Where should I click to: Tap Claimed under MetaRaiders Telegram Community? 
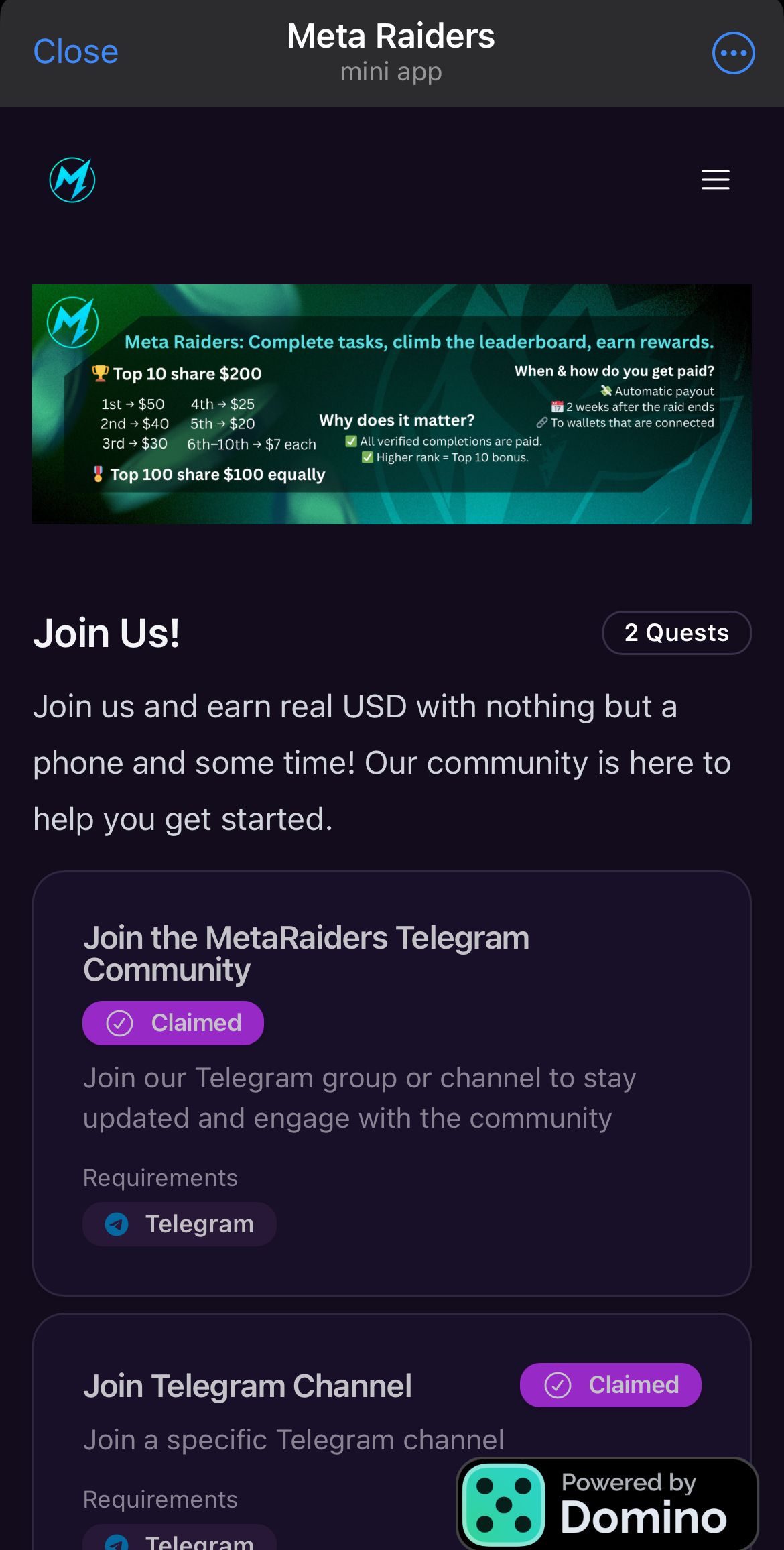click(x=173, y=1023)
